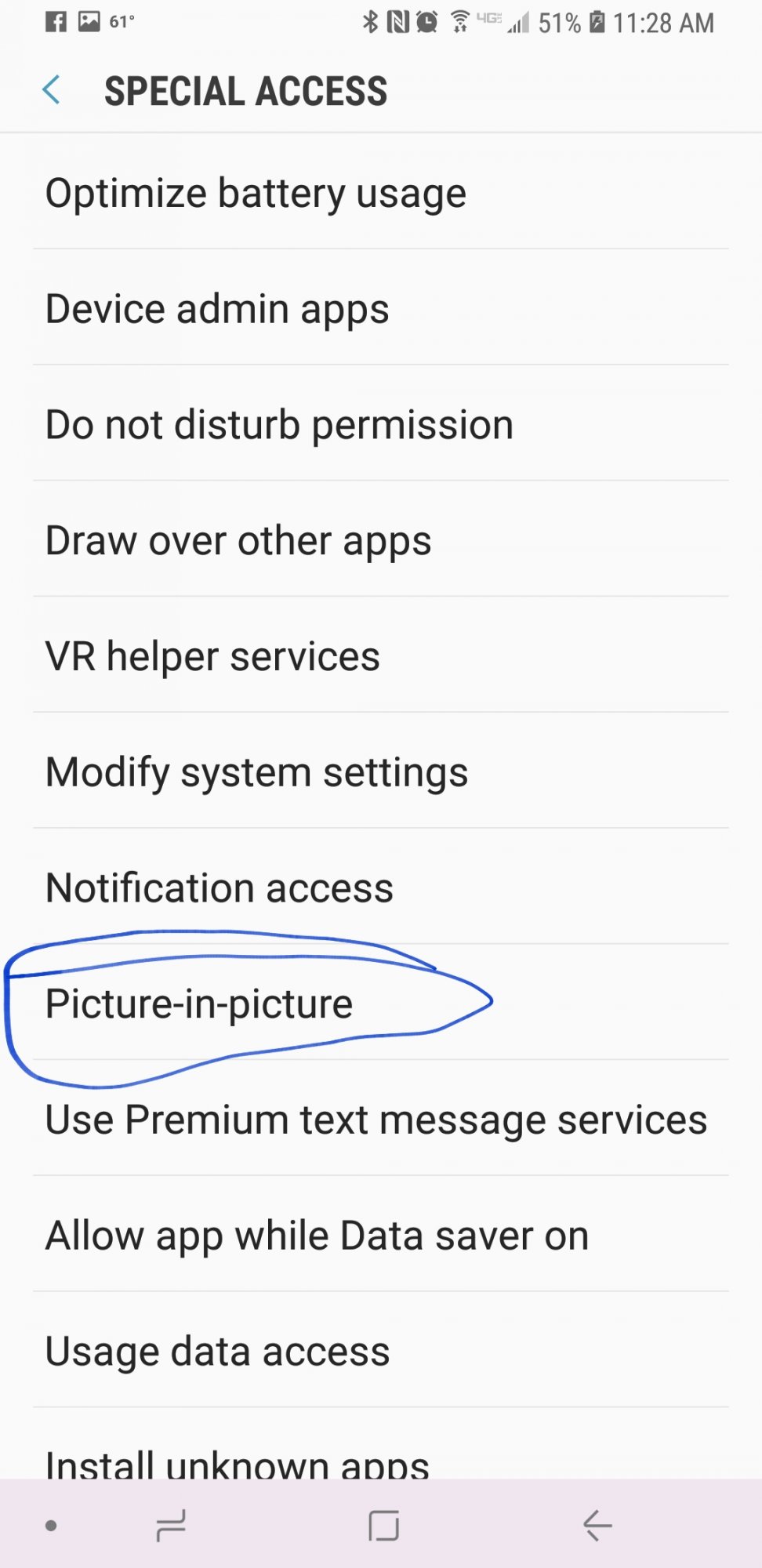Open Picture-in-picture settings
The height and width of the screenshot is (1568, 762).
pos(381,1004)
